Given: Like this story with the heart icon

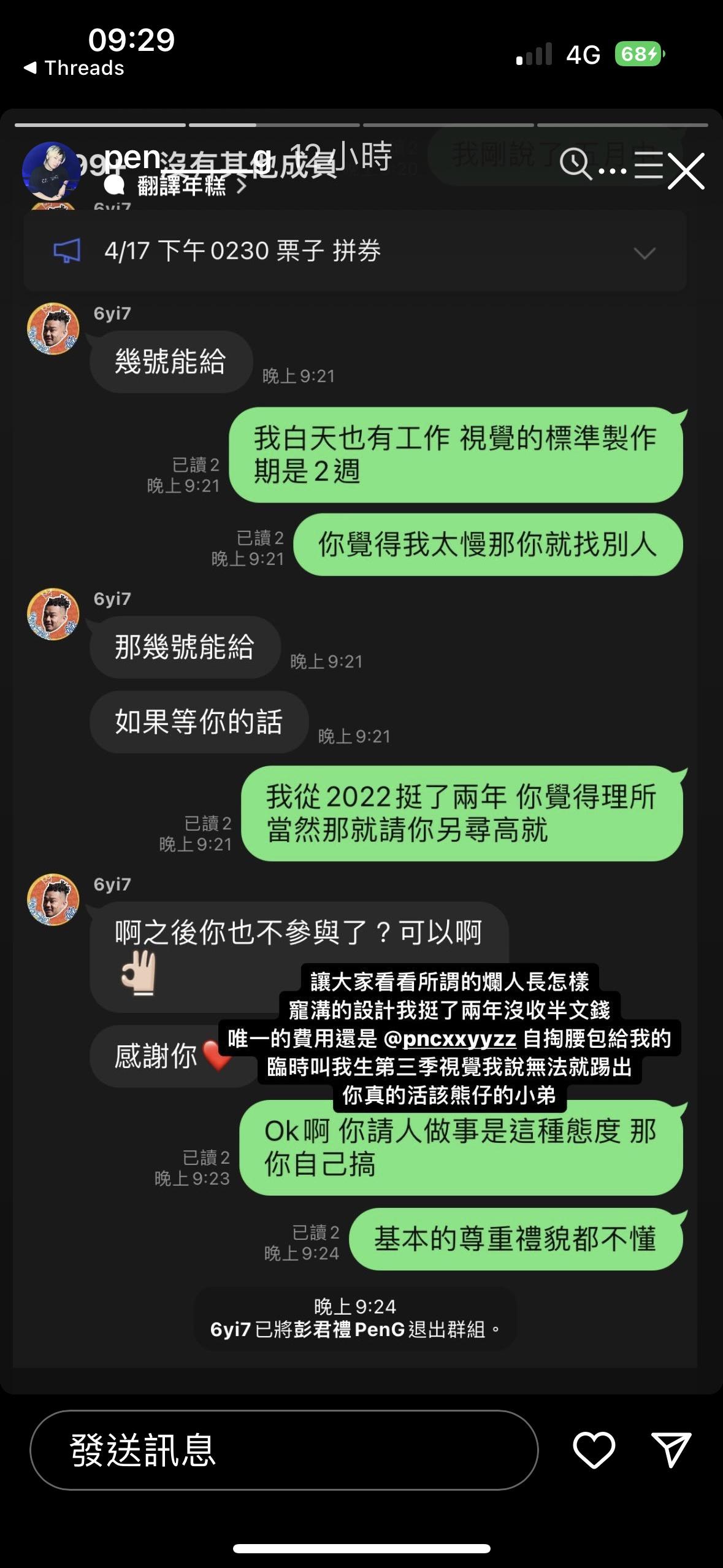Looking at the screenshot, I should tap(594, 1450).
